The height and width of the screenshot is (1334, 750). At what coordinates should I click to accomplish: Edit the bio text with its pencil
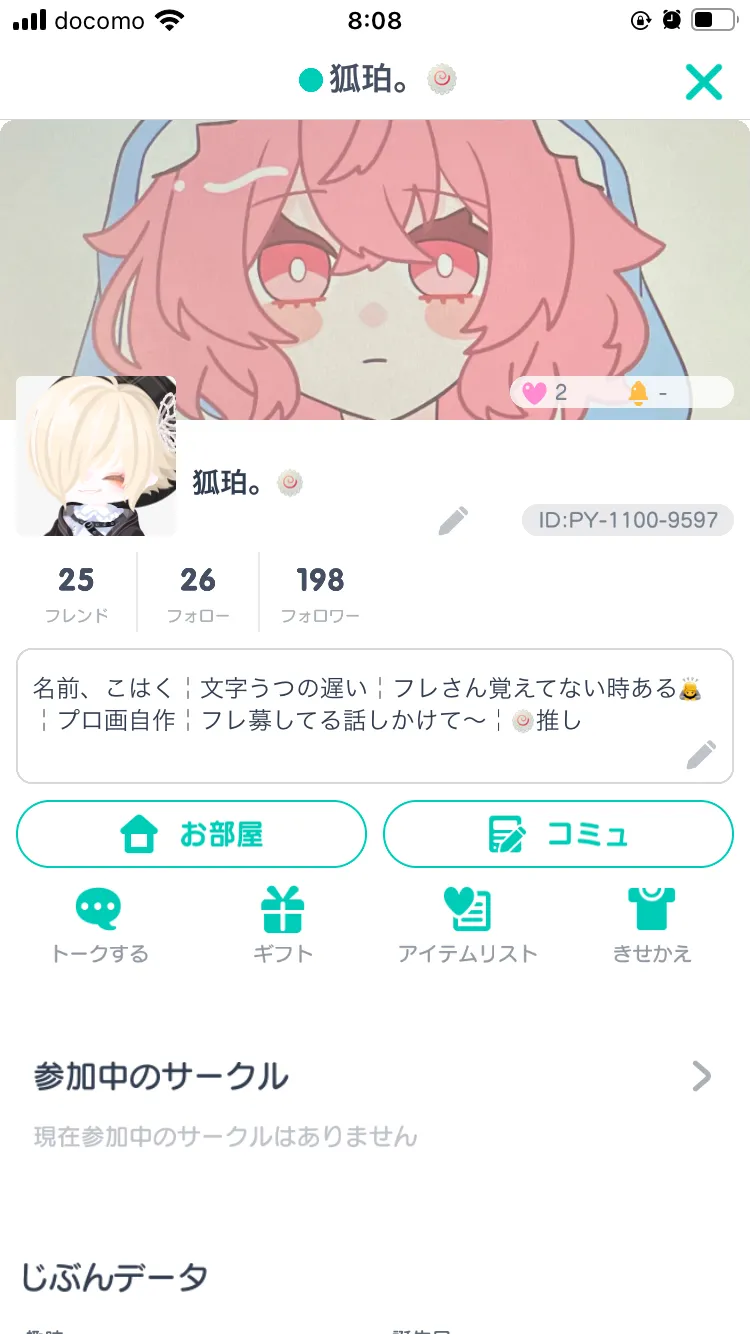pos(701,755)
